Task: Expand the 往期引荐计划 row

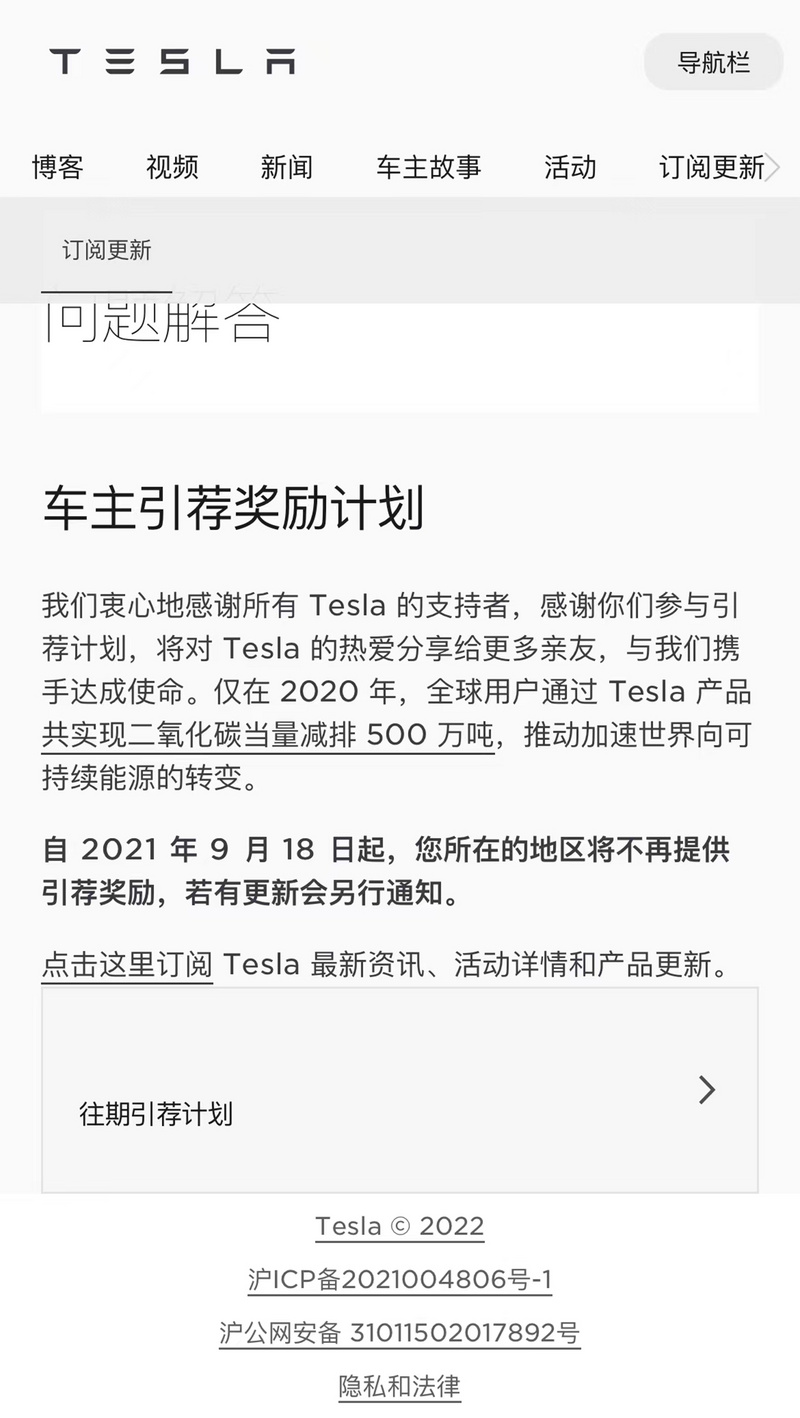Action: click(x=400, y=1090)
